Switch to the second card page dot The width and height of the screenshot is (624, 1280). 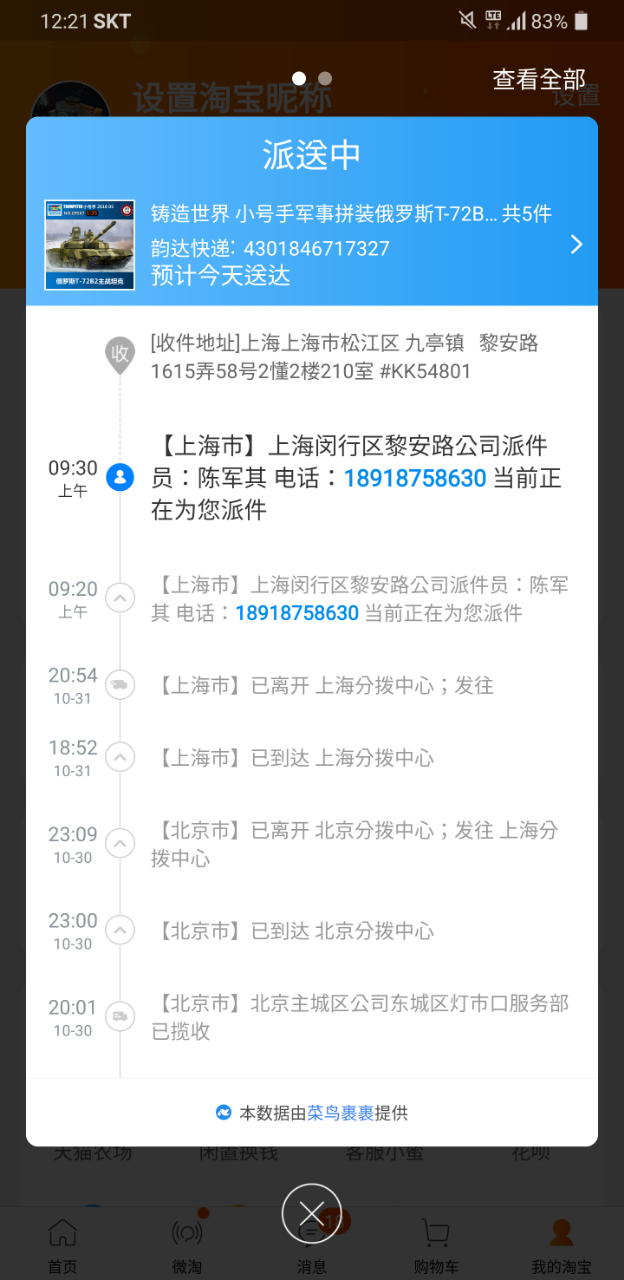[325, 78]
